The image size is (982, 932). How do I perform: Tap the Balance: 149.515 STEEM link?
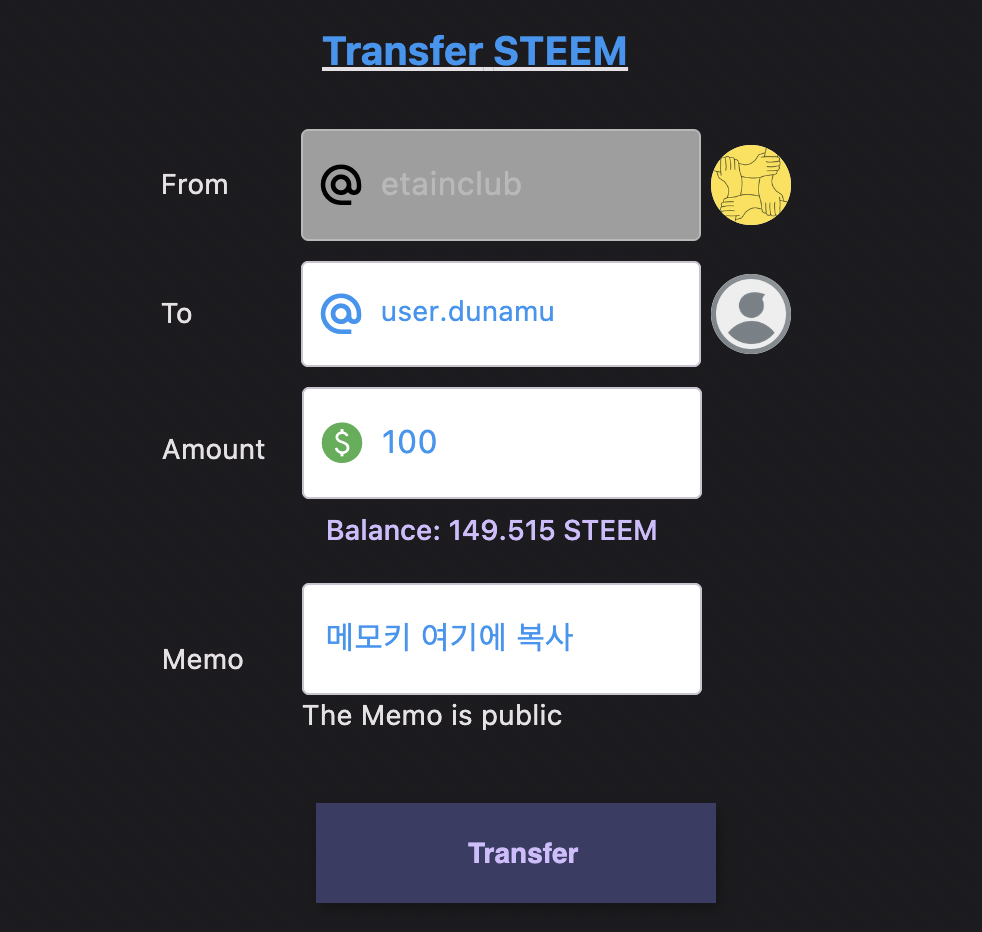[x=491, y=530]
